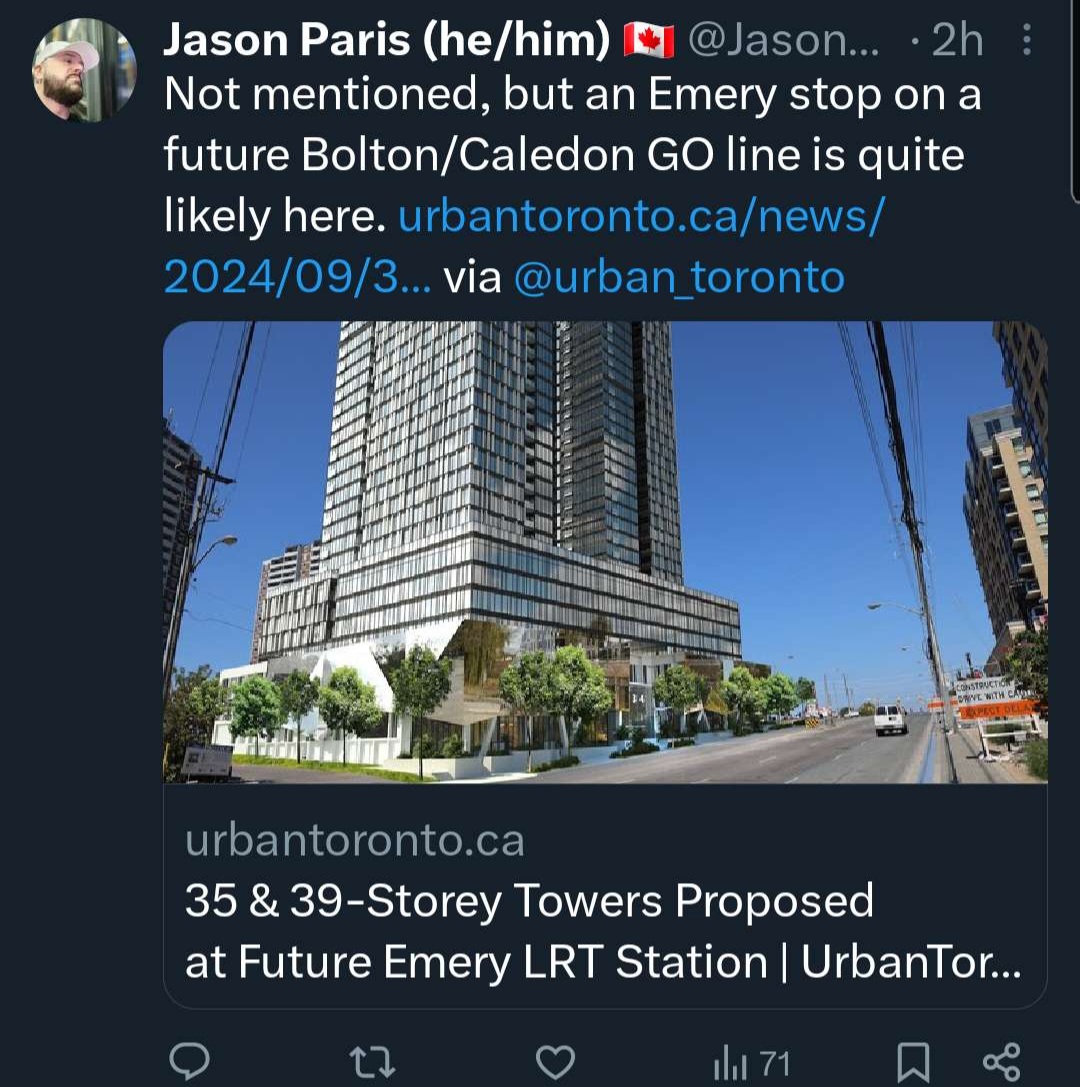Tap the Jason Paris (he/him) name
This screenshot has width=1080, height=1087.
(386, 41)
